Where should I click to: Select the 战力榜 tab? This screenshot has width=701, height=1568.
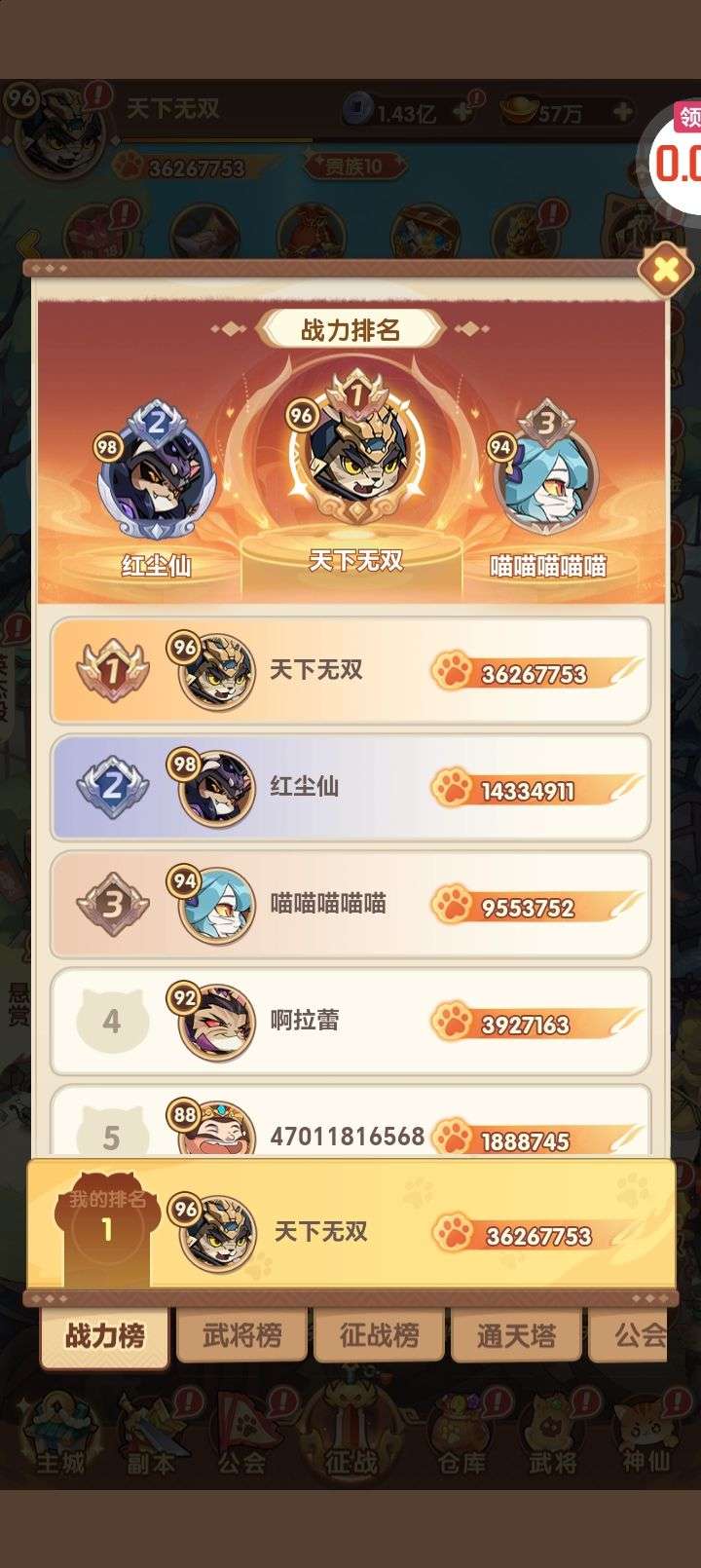(104, 1336)
